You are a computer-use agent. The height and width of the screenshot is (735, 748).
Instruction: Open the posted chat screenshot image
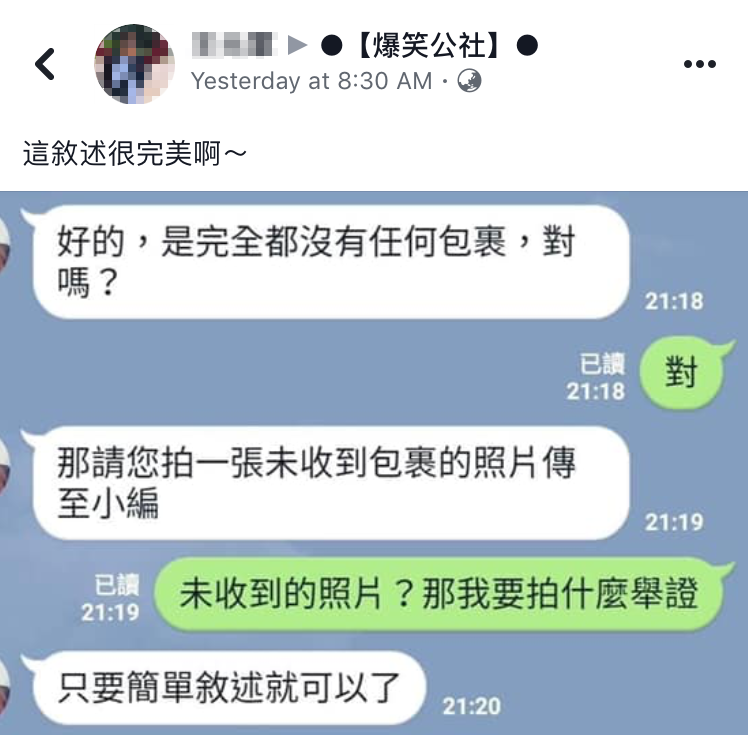(x=374, y=460)
